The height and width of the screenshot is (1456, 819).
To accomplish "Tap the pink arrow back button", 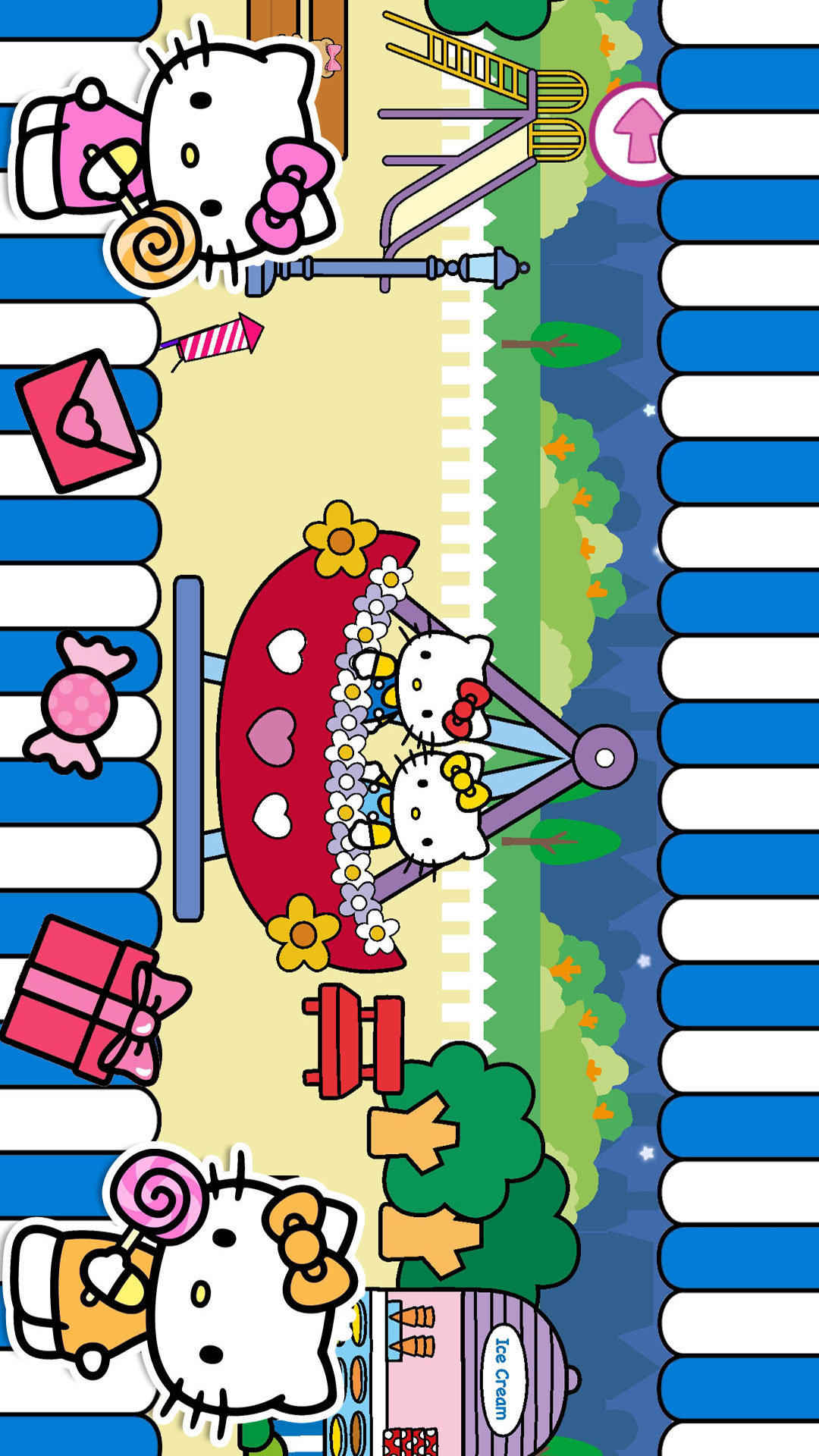I will pyautogui.click(x=633, y=133).
